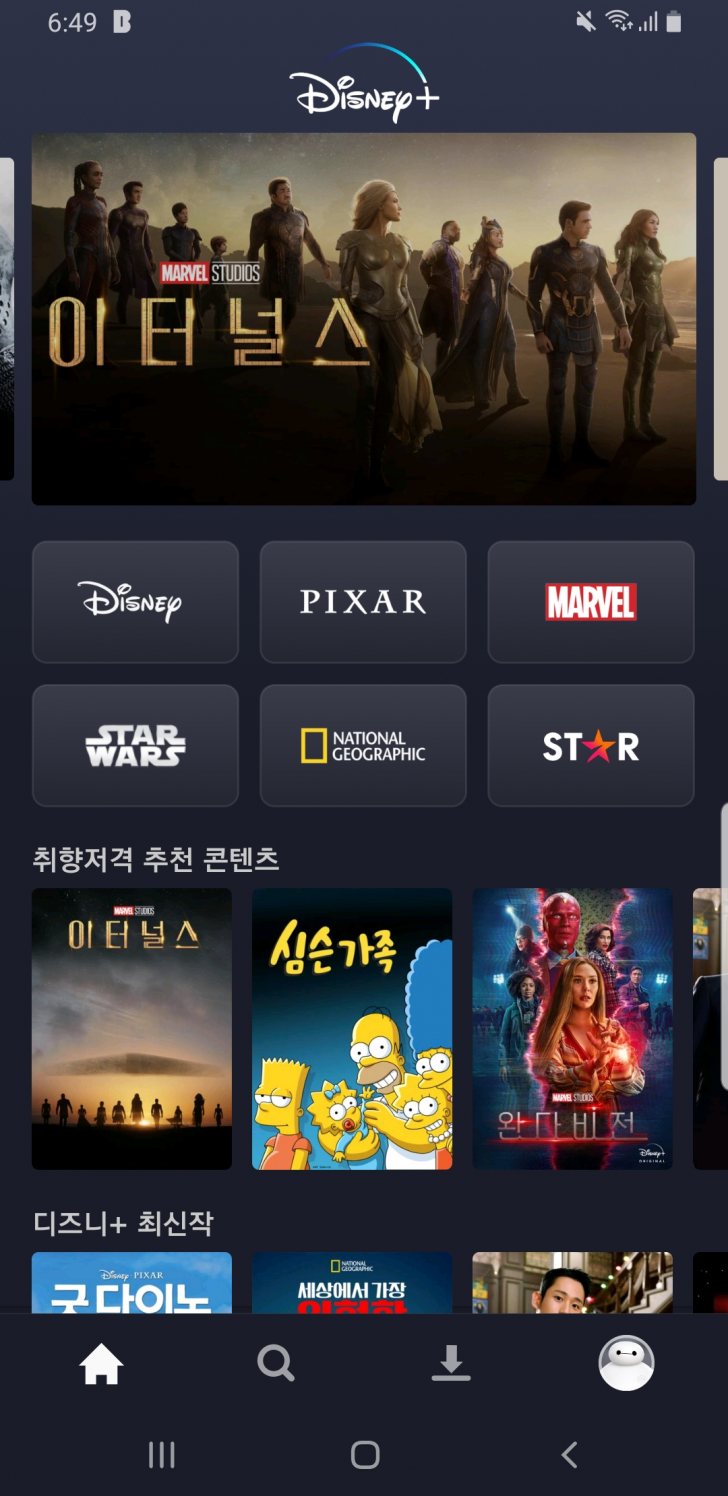Viewport: 728px width, 1496px height.
Task: Open the Star Wars brand tile
Action: [x=135, y=746]
